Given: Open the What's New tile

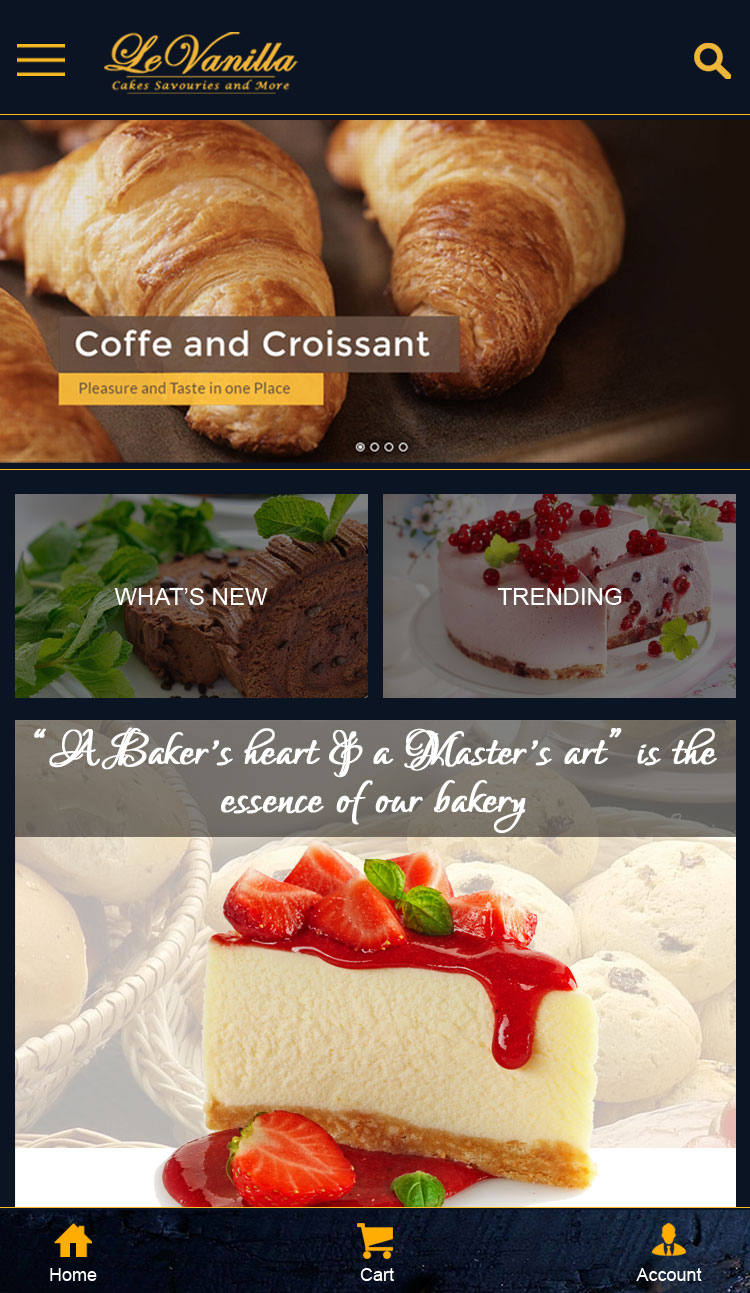Looking at the screenshot, I should (191, 596).
